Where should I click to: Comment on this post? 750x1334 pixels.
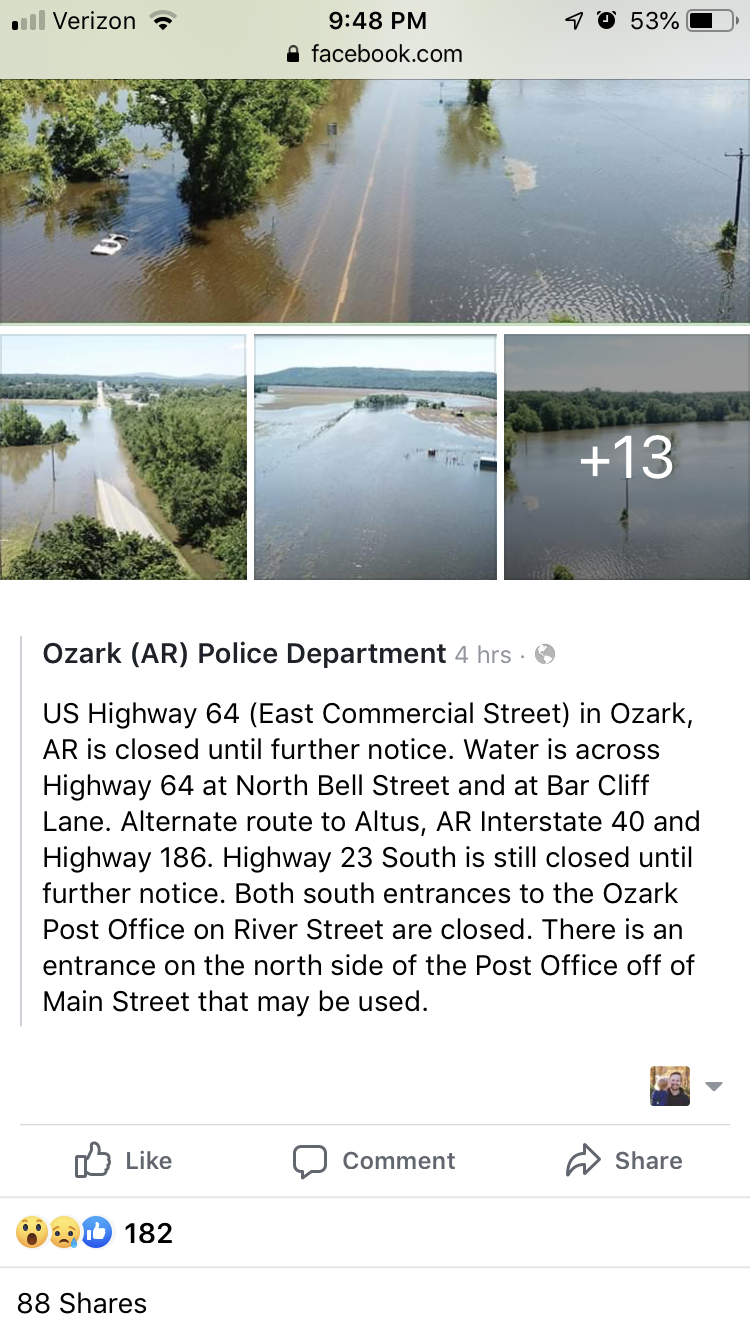(374, 1160)
